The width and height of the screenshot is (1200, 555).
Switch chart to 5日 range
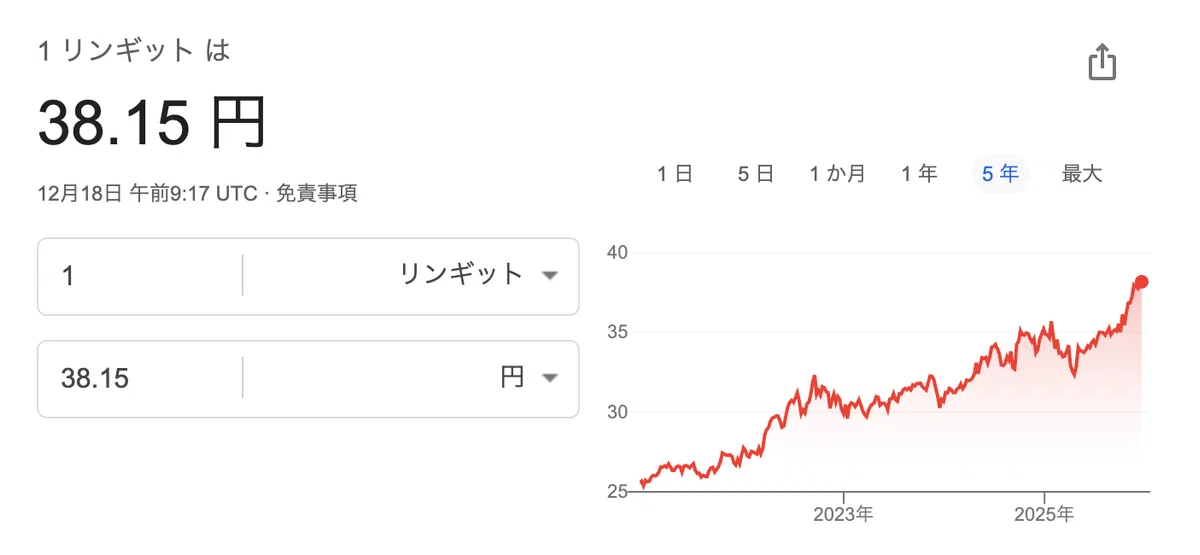coord(756,174)
